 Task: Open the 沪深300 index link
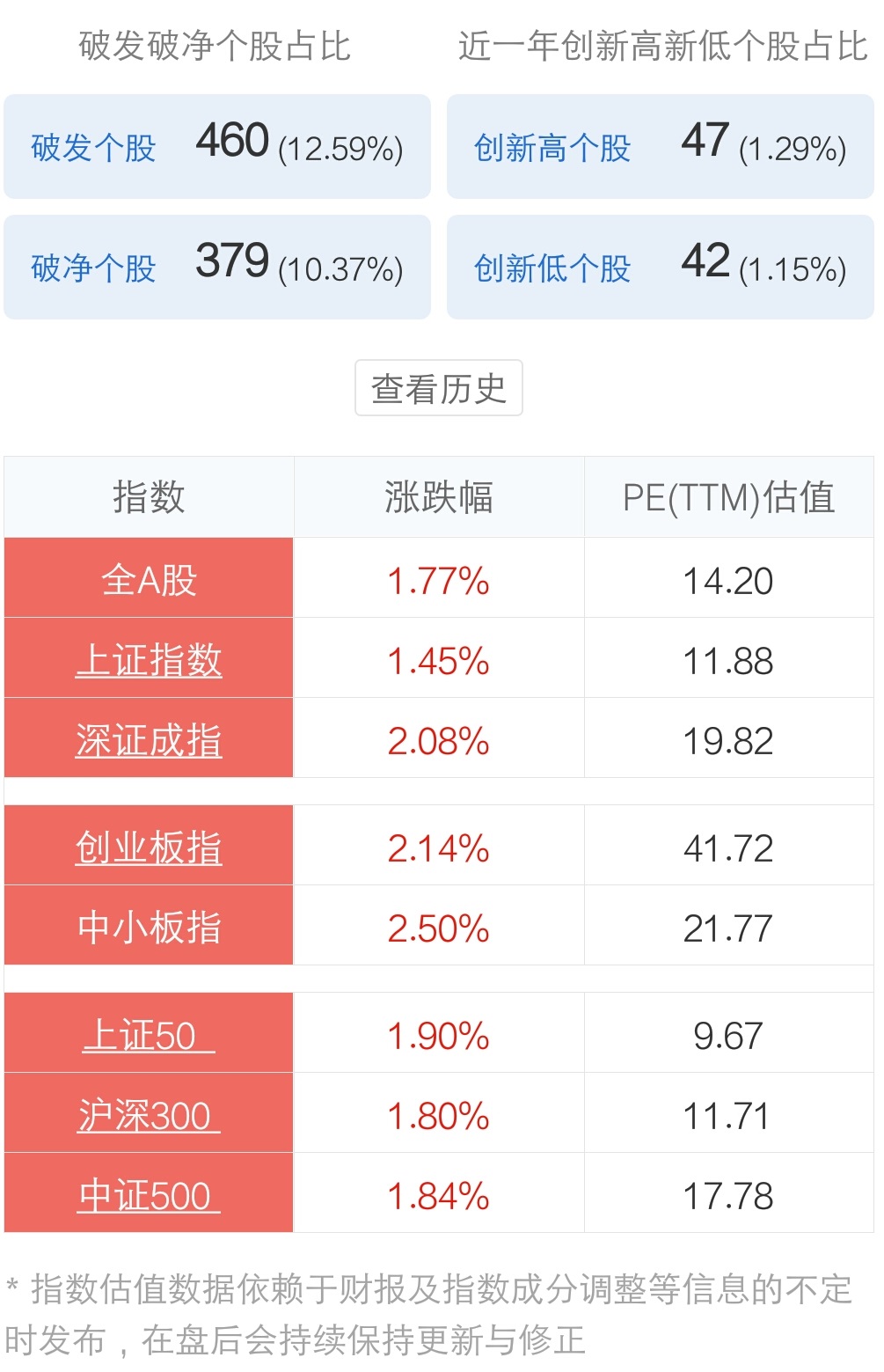[149, 1115]
